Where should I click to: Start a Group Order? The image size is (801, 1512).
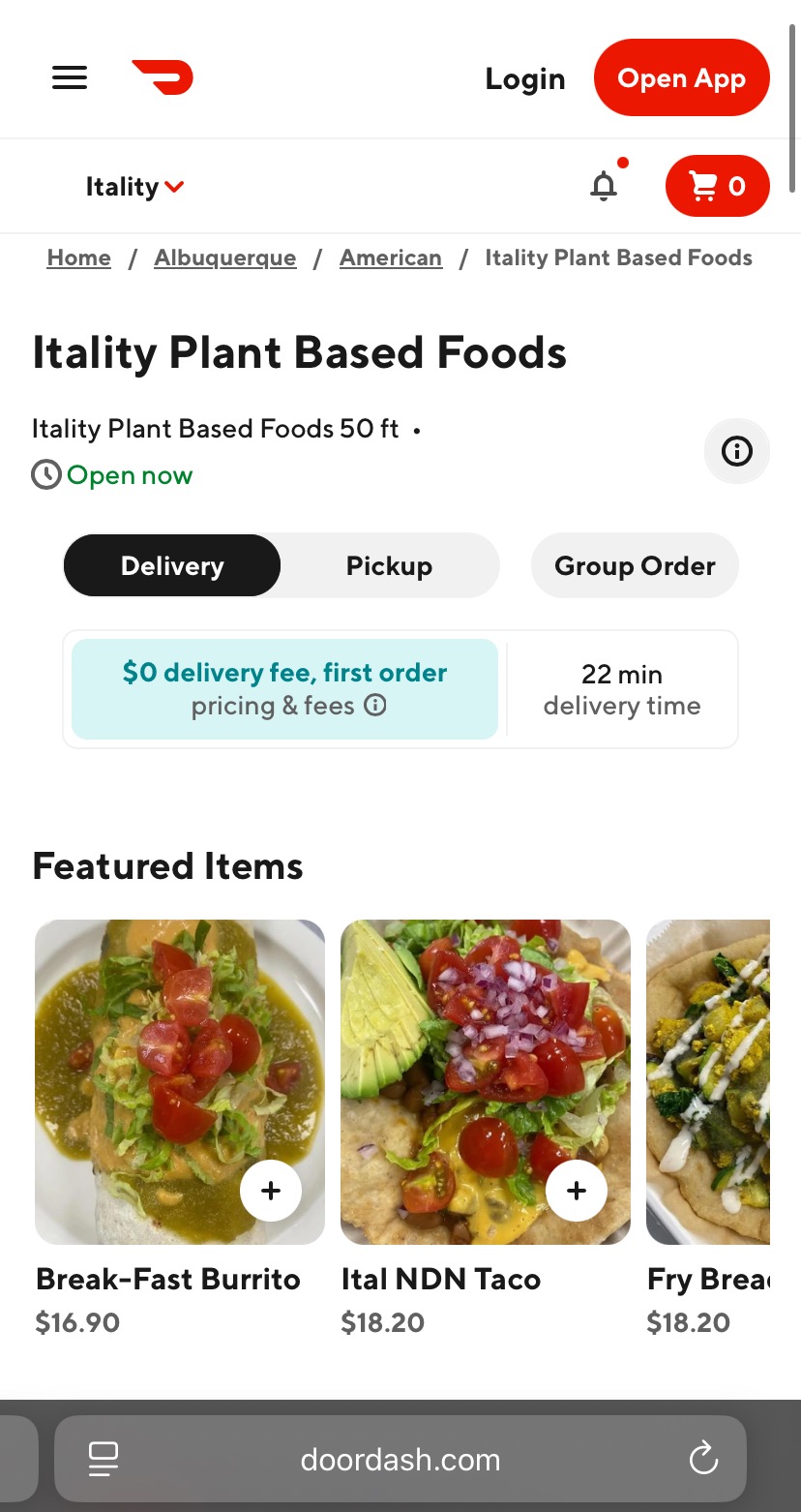click(x=635, y=565)
